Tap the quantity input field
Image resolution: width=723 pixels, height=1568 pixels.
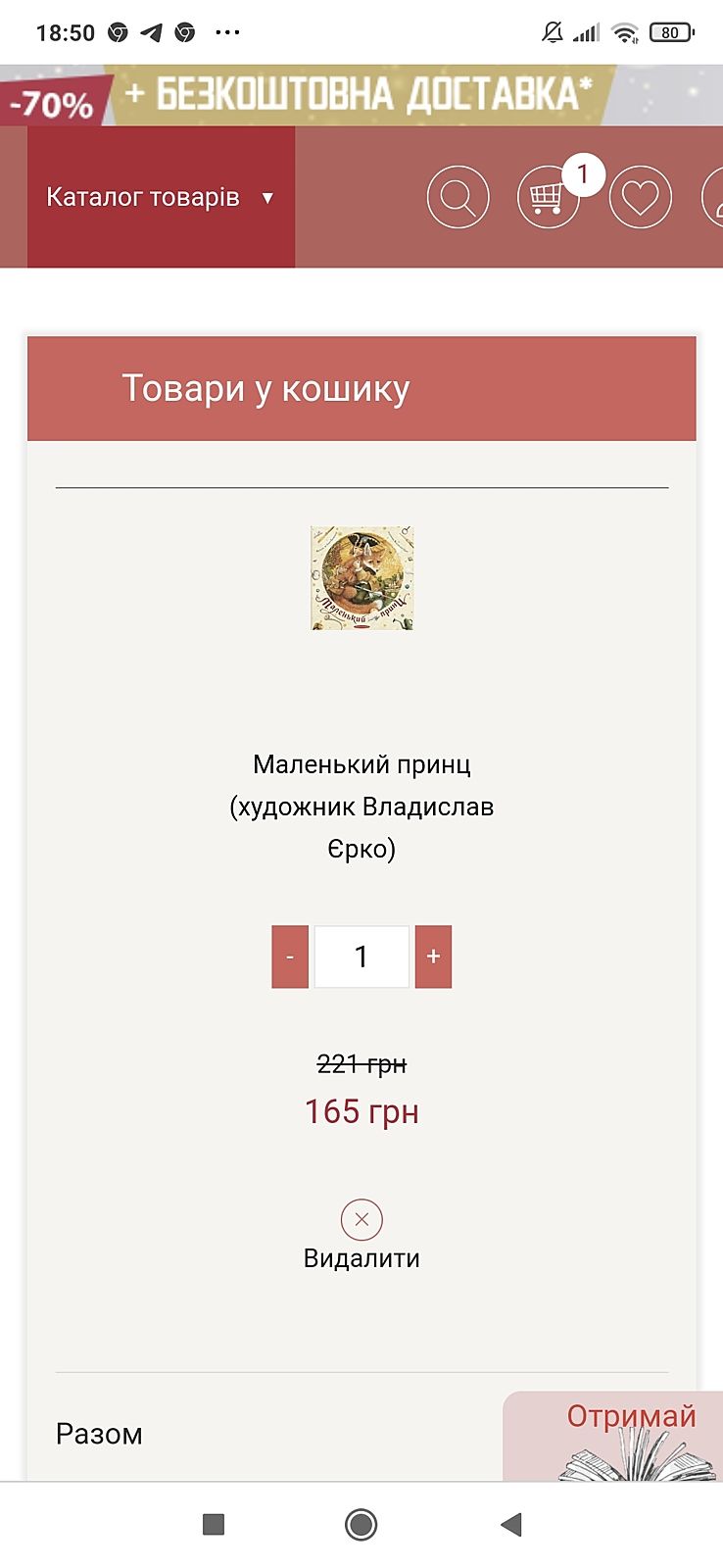(x=361, y=956)
